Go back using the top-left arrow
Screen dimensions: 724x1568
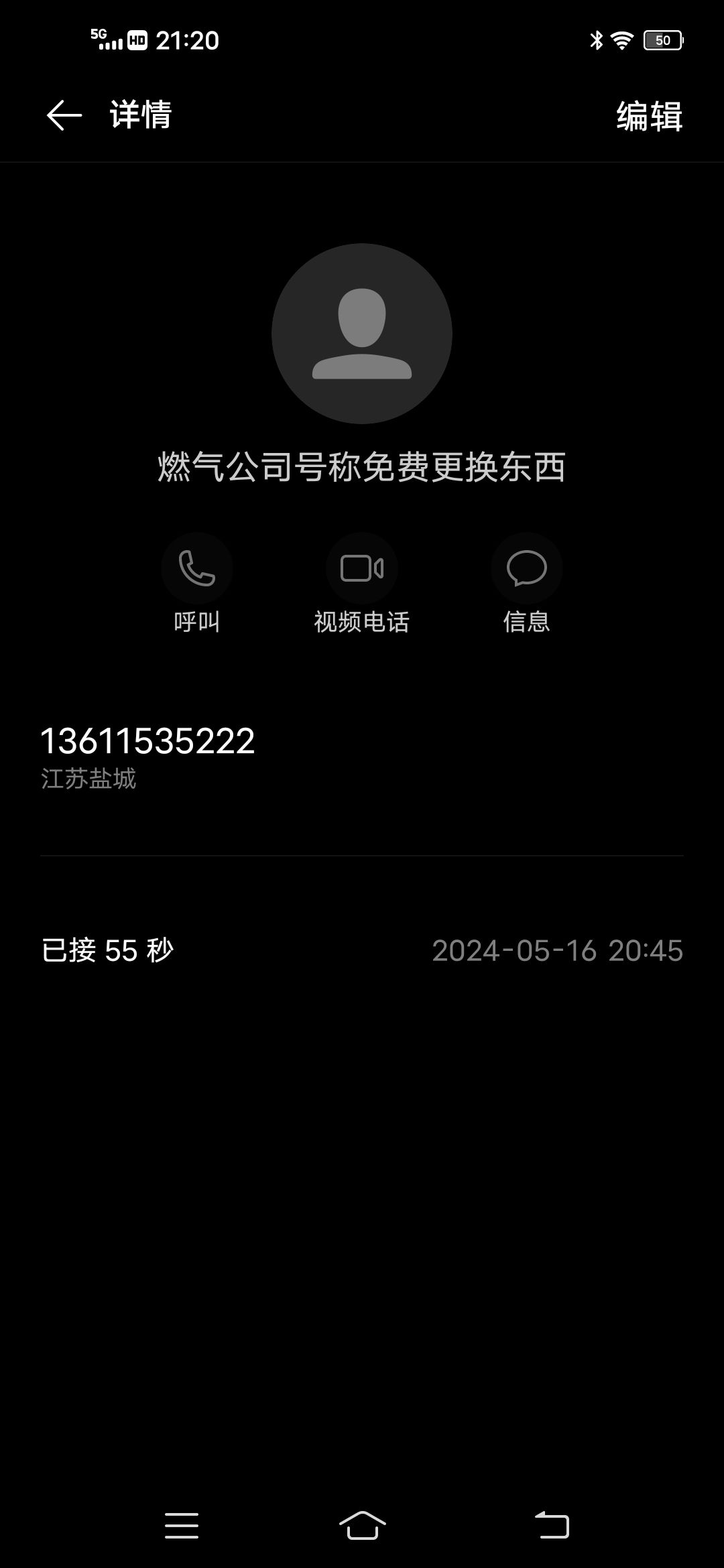pyautogui.click(x=64, y=115)
